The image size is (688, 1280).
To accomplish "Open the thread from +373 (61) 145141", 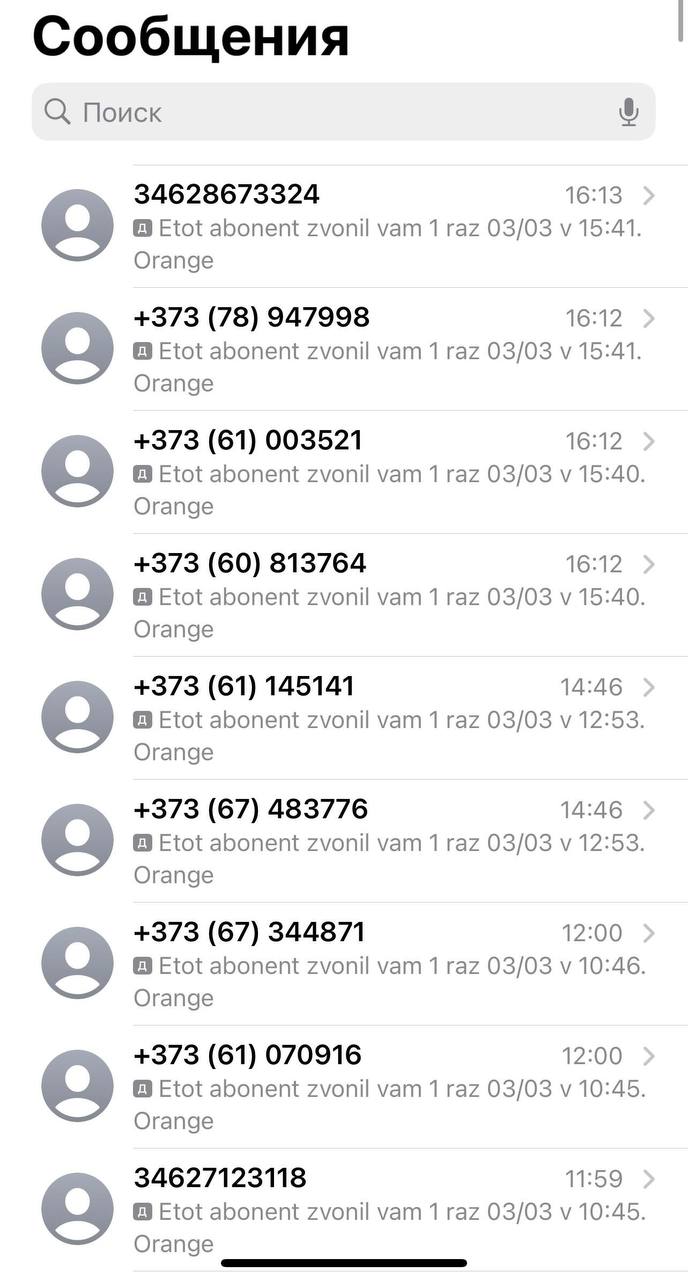I will (344, 718).
